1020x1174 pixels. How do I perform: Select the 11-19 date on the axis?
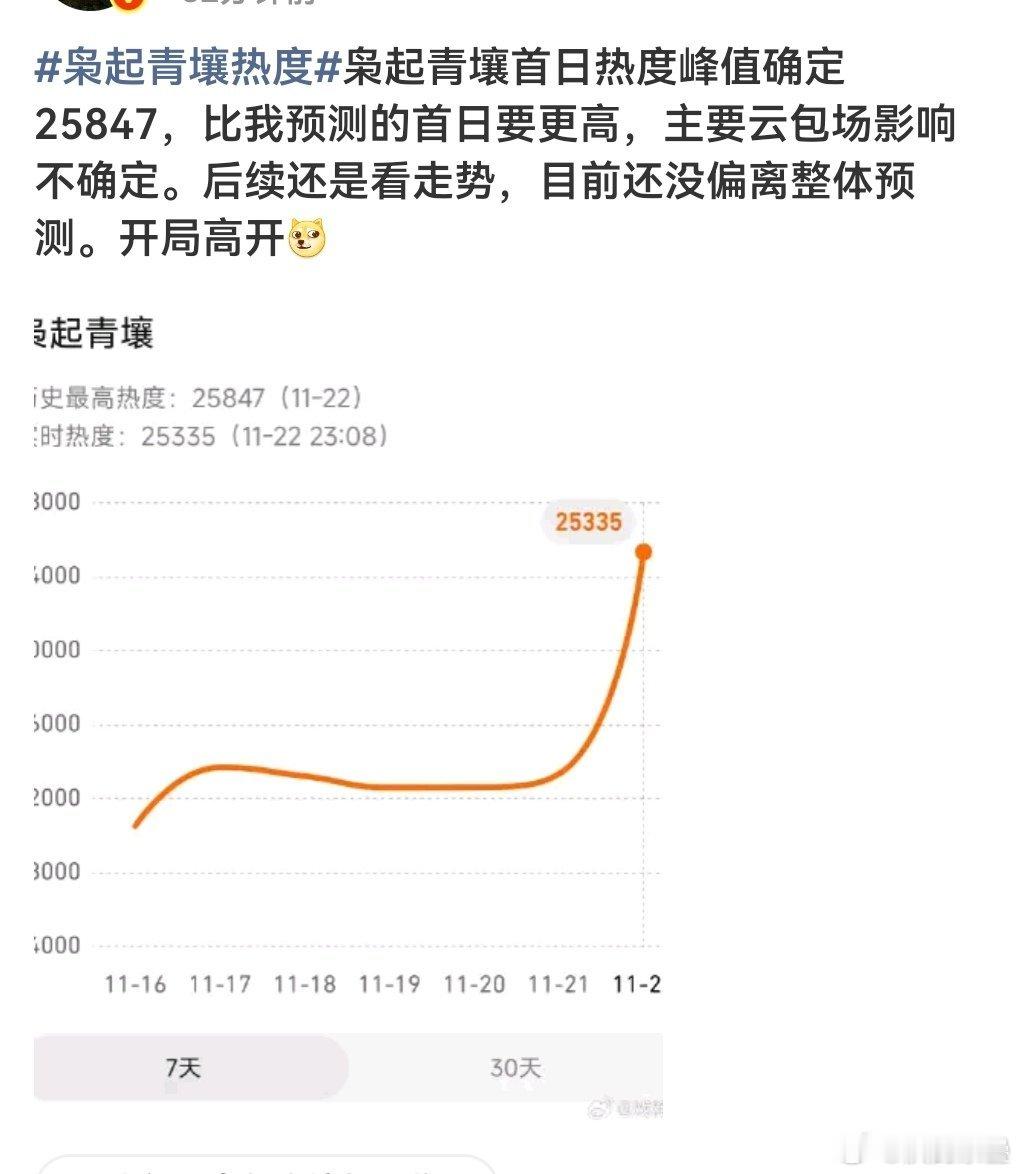[390, 983]
